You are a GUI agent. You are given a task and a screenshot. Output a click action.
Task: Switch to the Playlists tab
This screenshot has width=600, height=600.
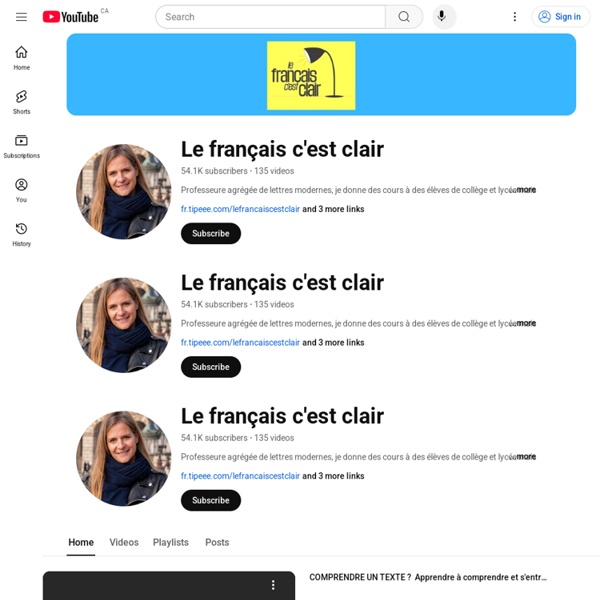click(x=171, y=542)
